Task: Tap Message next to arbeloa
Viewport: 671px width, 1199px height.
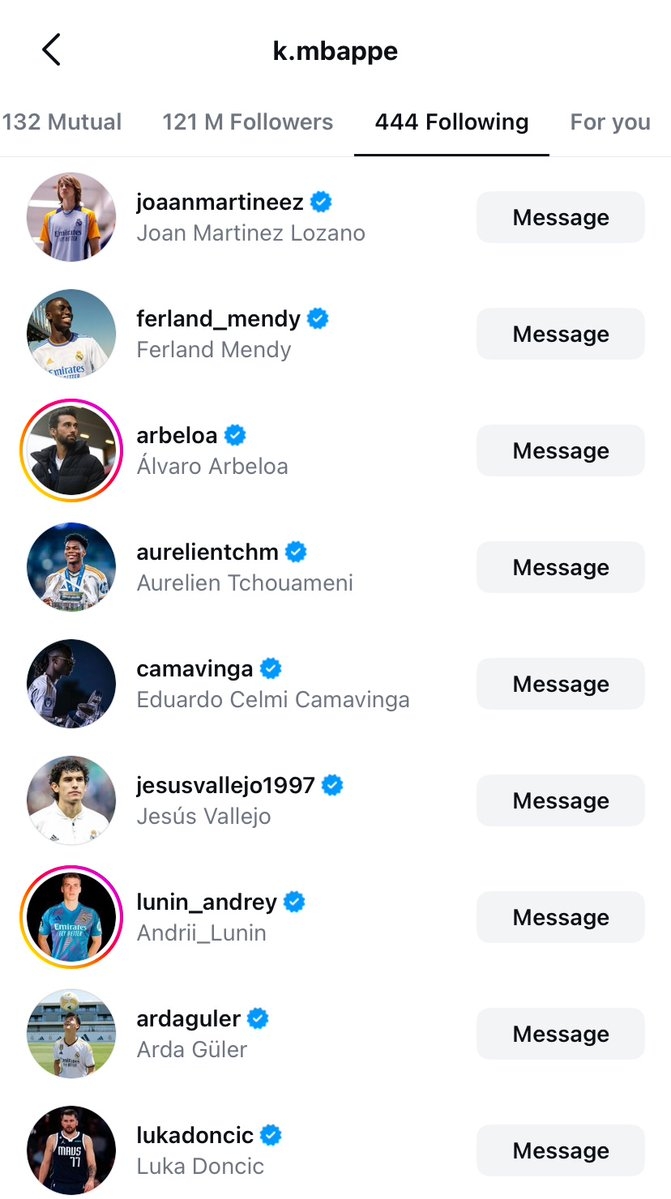Action: click(x=560, y=451)
